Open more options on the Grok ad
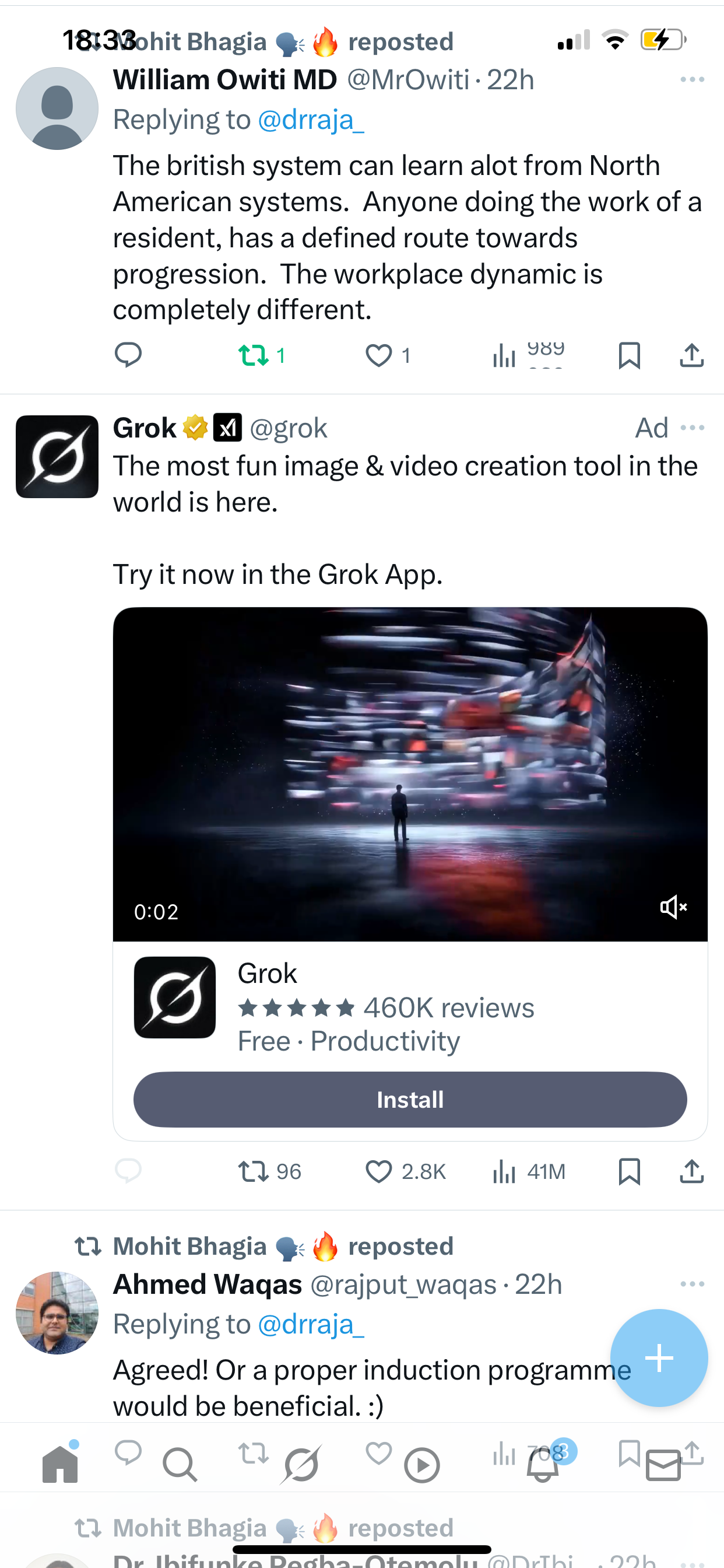The height and width of the screenshot is (1568, 724). pyautogui.click(x=692, y=428)
